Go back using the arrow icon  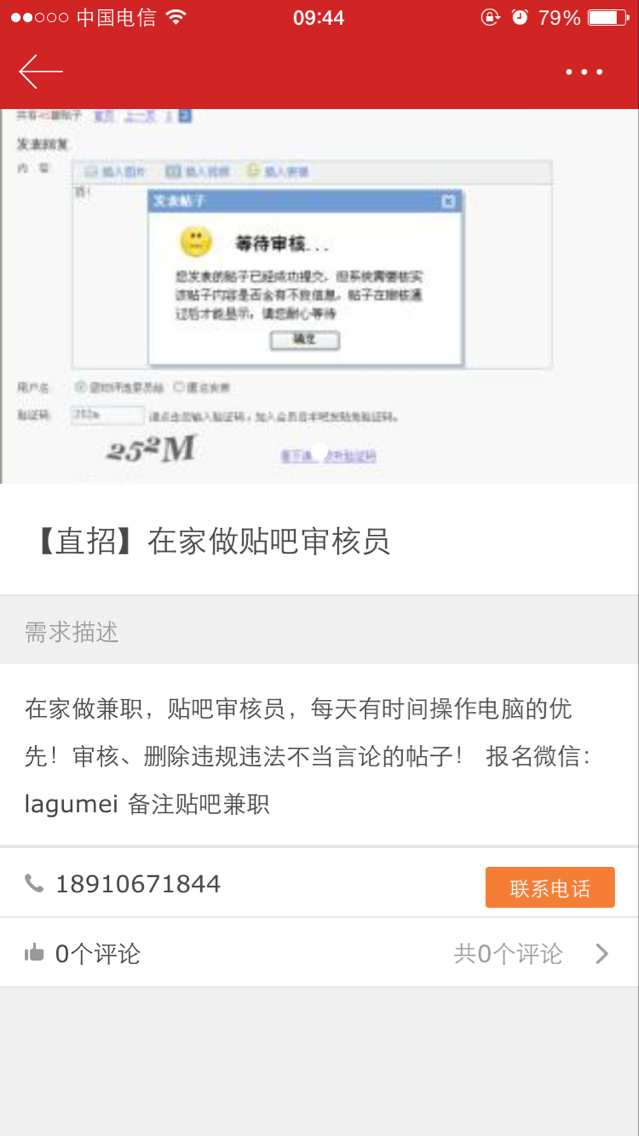(40, 72)
